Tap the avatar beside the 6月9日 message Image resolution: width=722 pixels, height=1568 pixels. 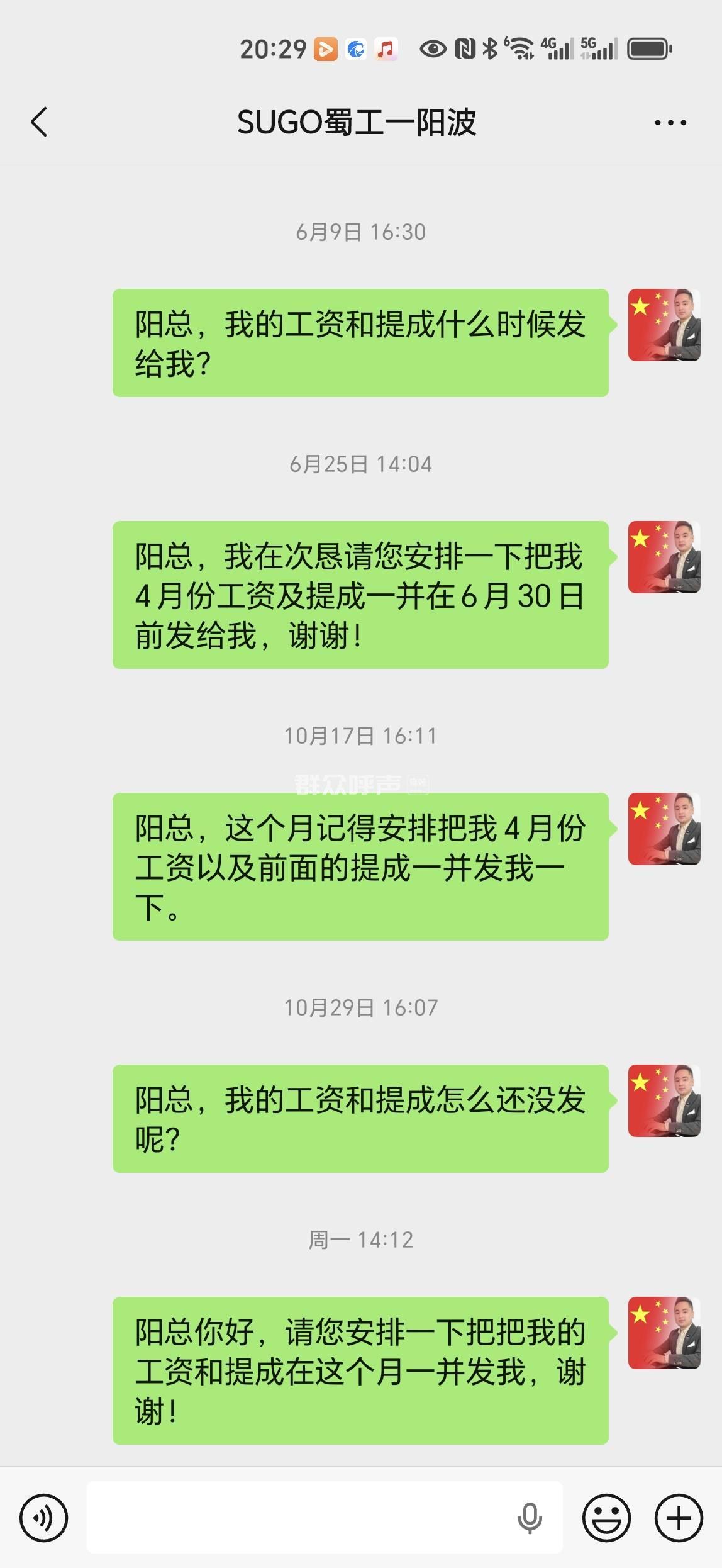click(664, 325)
